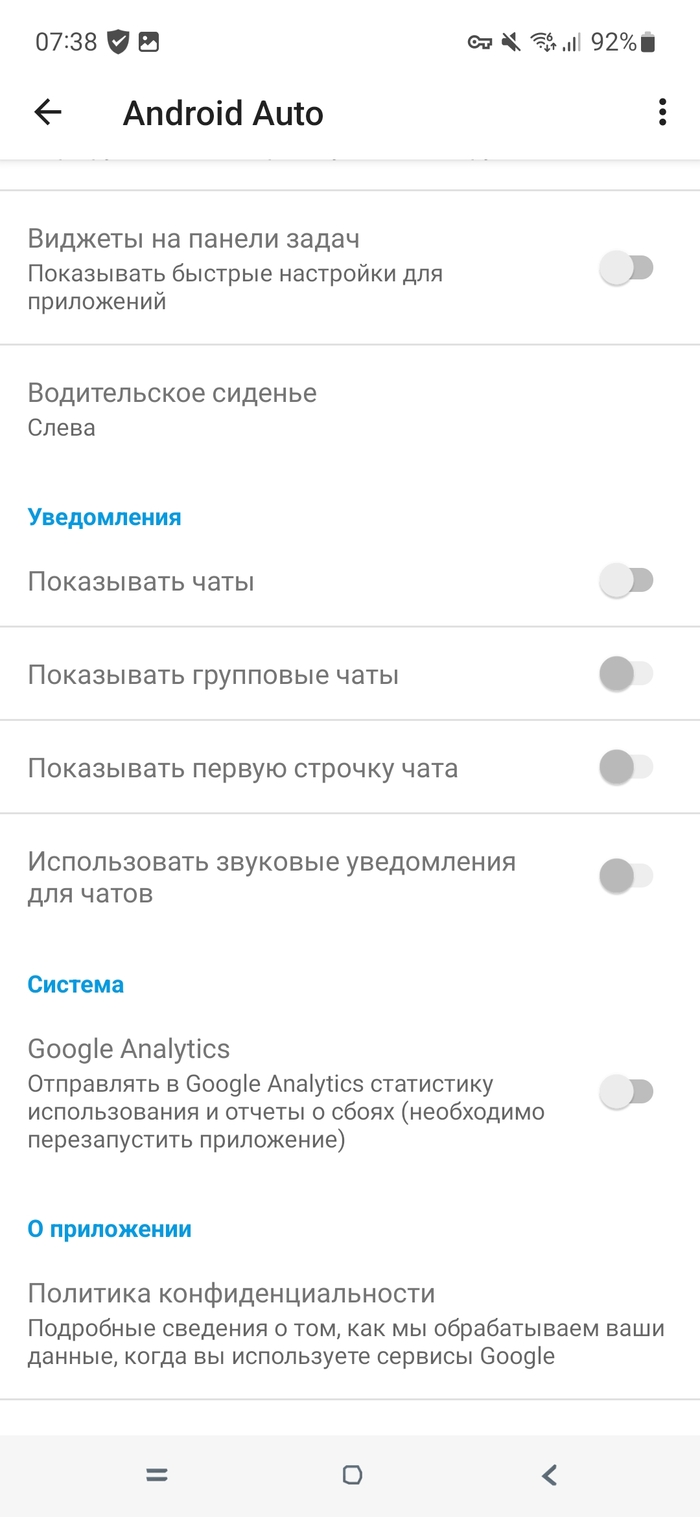
Task: Enable «Показывать чаты» switch
Action: coord(626,581)
